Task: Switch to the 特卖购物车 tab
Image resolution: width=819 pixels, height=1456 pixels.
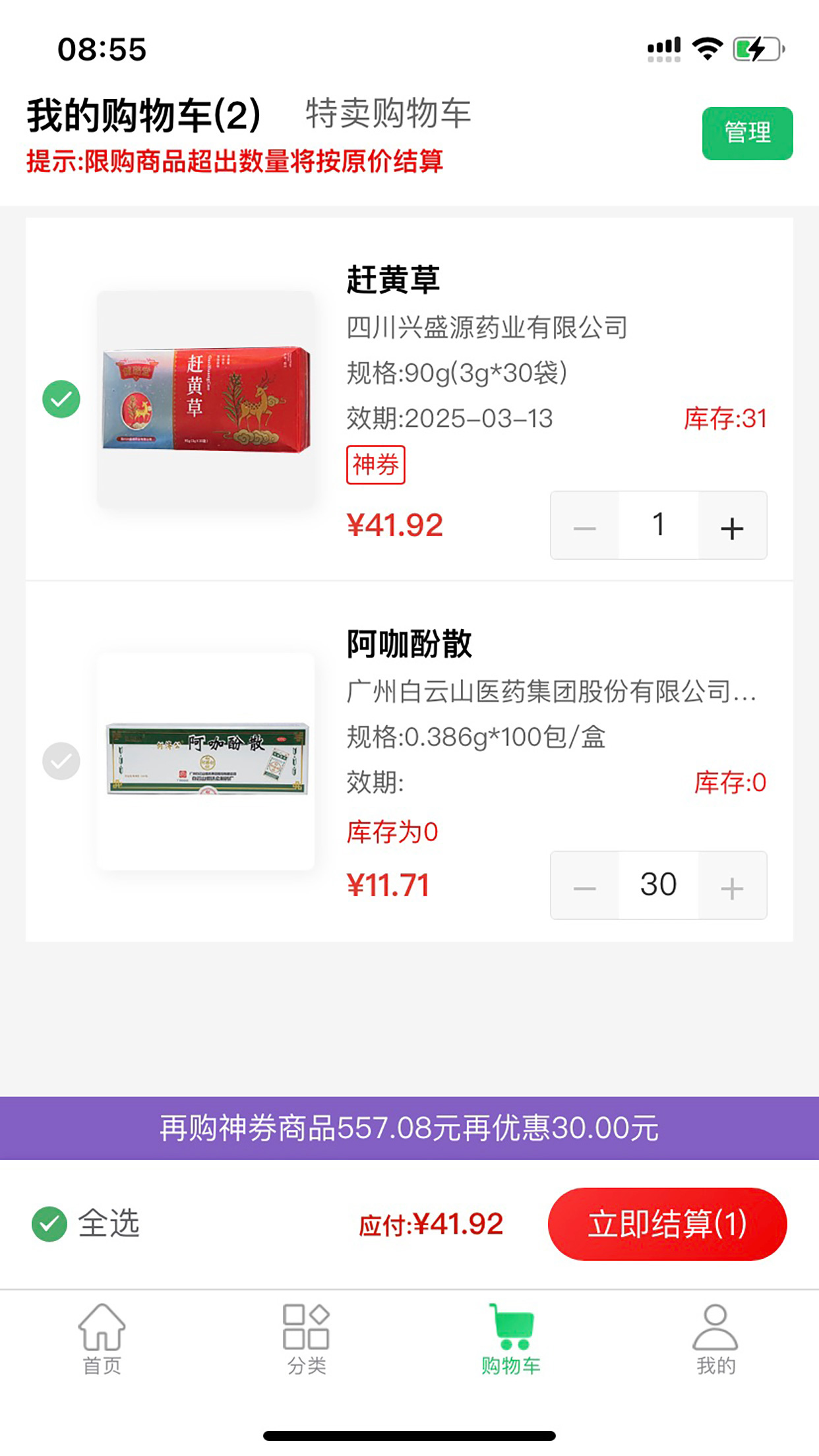Action: click(x=388, y=113)
